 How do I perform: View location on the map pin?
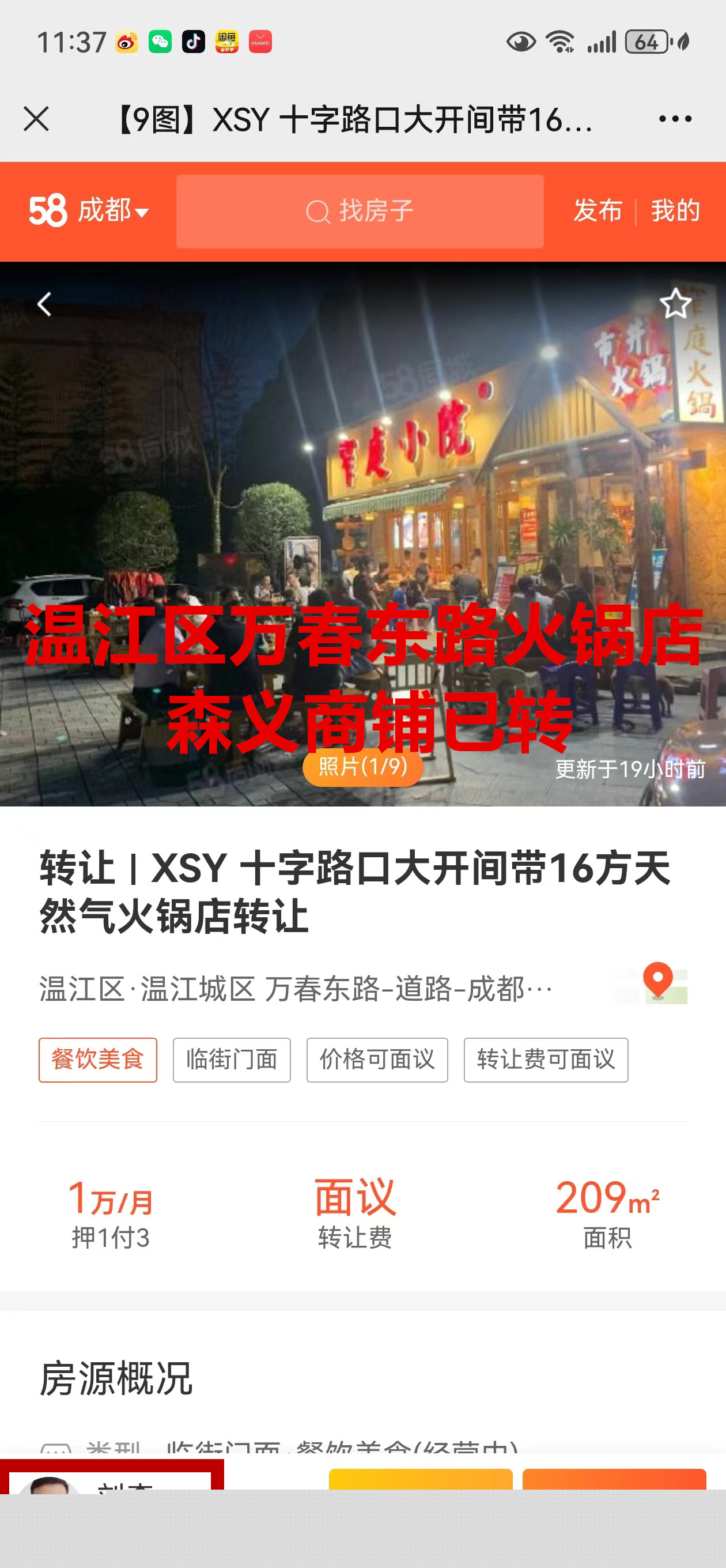tap(659, 982)
